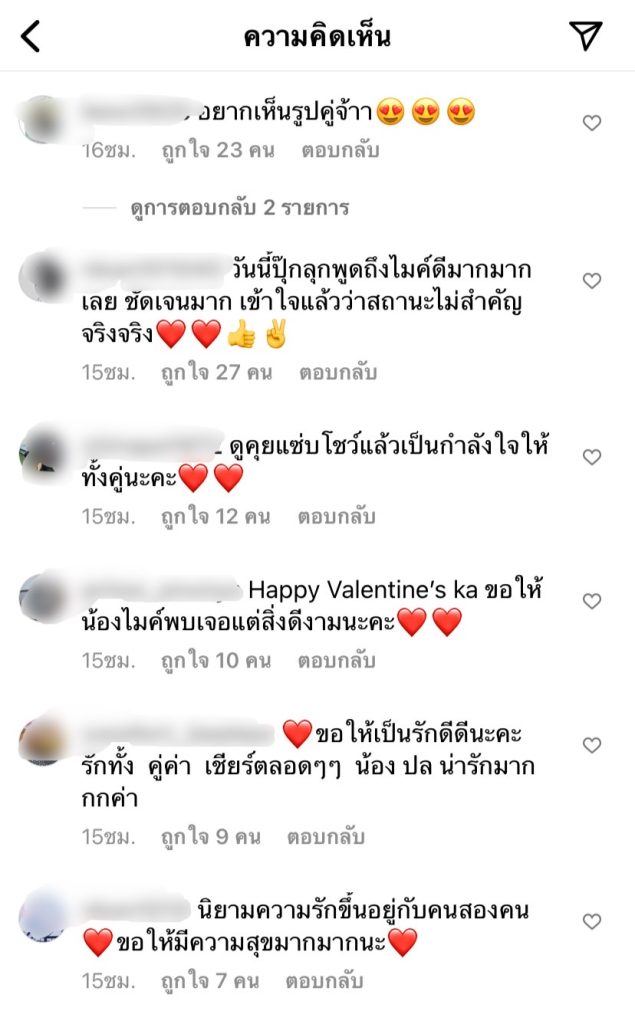Image resolution: width=635 pixels, height=1024 pixels.
Task: Like the Happy Valentine's comment
Action: point(592,601)
